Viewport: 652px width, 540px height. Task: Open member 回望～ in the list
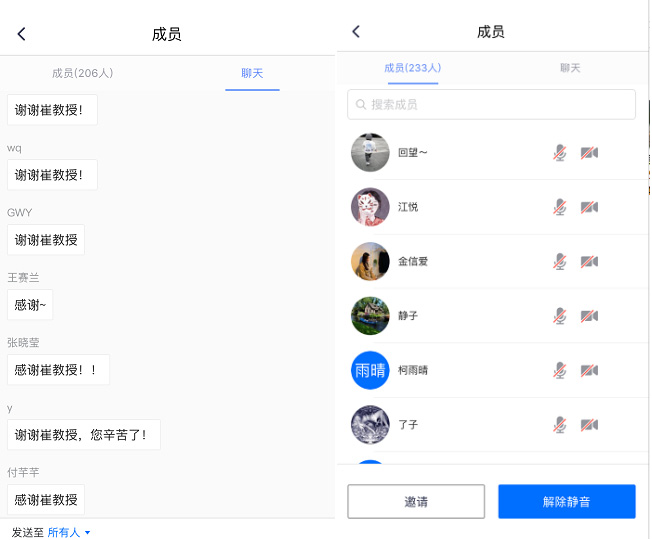(x=413, y=152)
